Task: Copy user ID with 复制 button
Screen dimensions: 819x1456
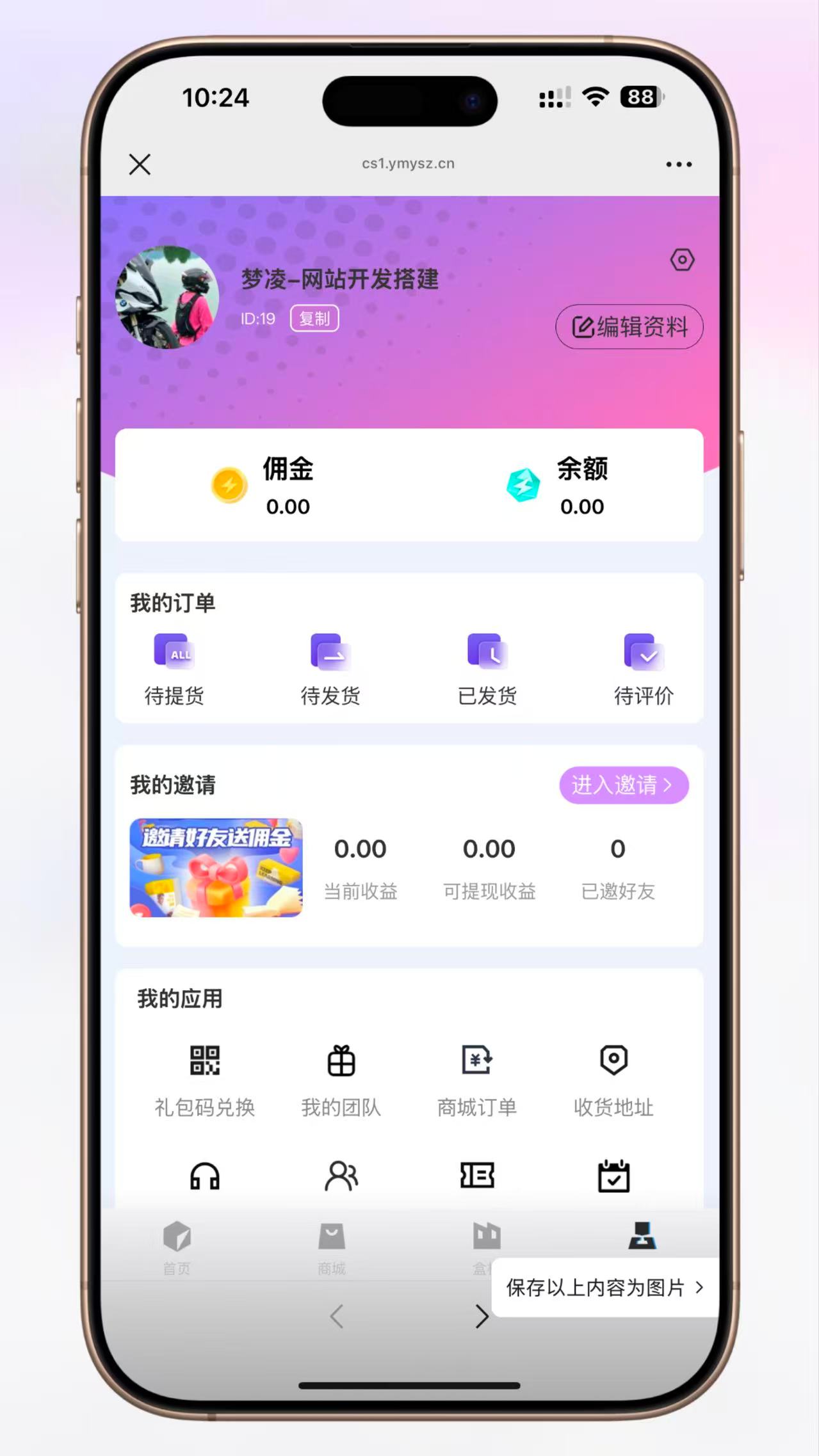Action: click(314, 319)
